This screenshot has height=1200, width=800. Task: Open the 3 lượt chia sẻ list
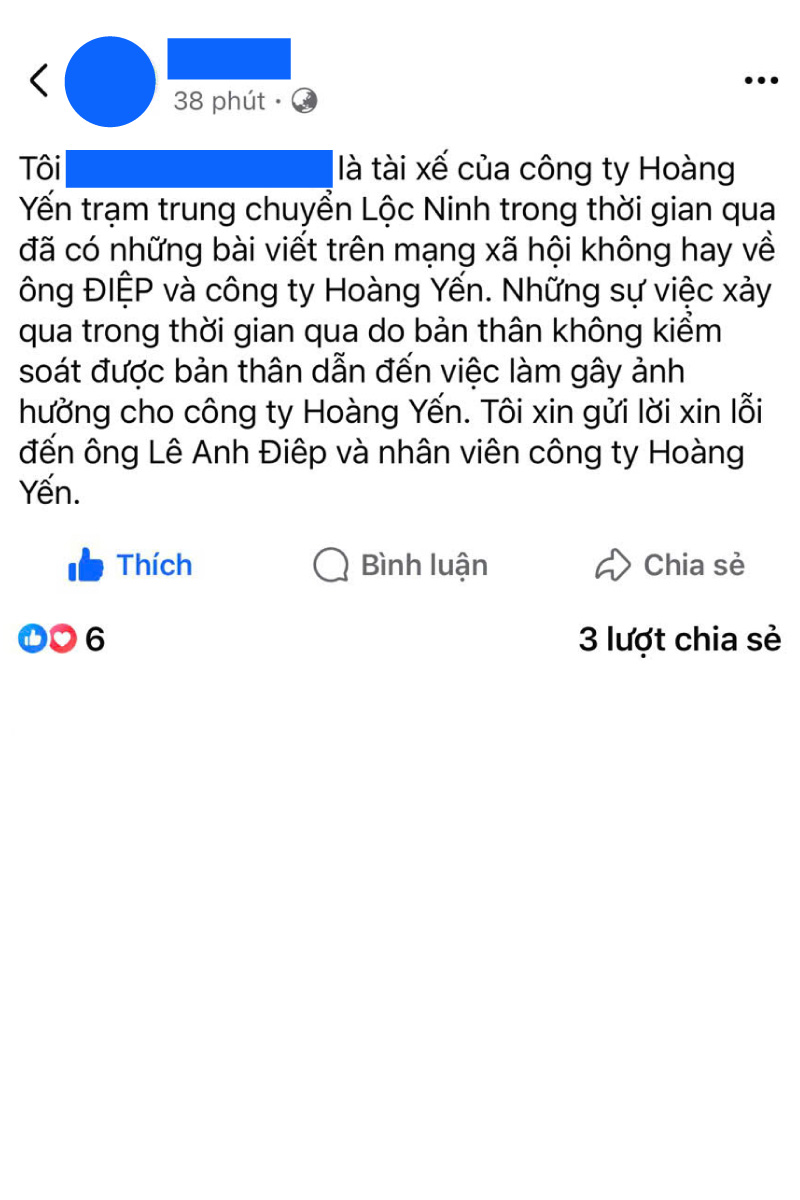click(679, 639)
